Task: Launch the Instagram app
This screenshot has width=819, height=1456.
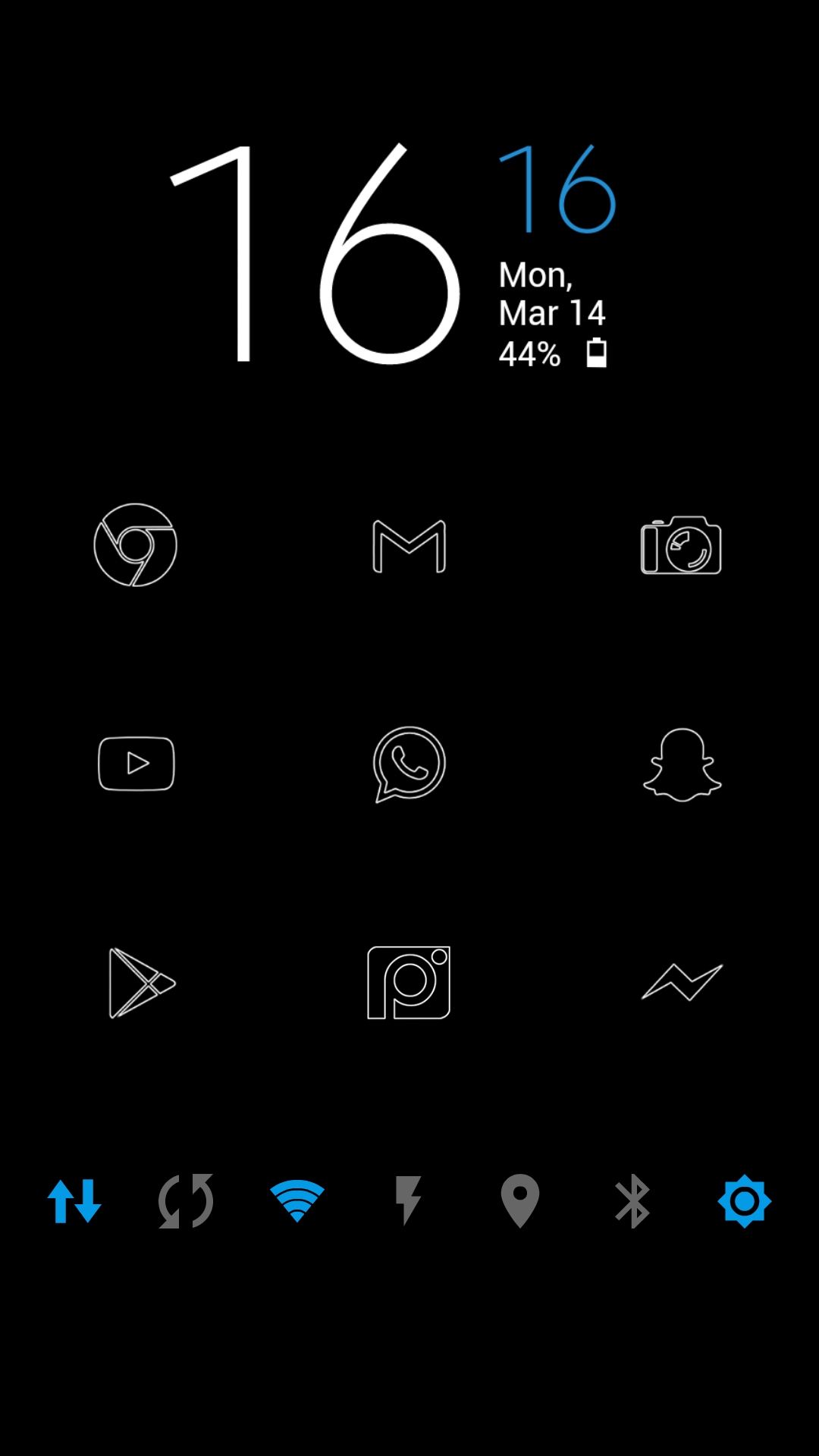Action: point(409,983)
